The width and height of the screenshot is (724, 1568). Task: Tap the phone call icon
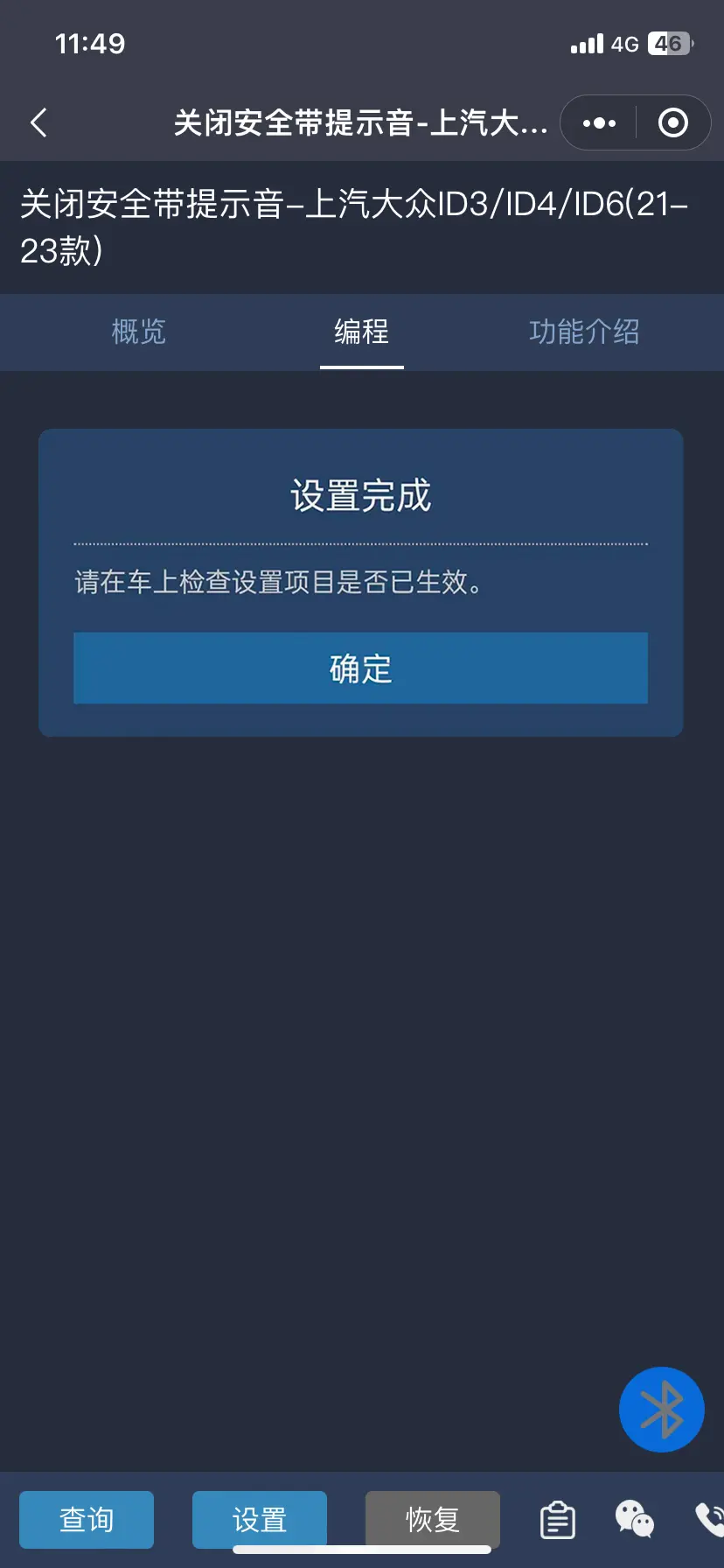coord(710,1520)
